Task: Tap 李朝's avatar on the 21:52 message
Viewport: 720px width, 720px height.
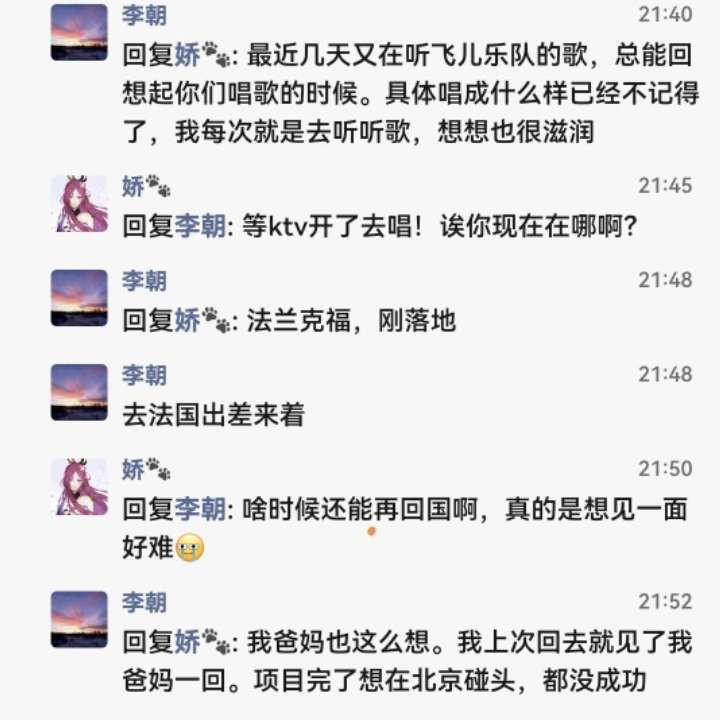Action: (79, 619)
